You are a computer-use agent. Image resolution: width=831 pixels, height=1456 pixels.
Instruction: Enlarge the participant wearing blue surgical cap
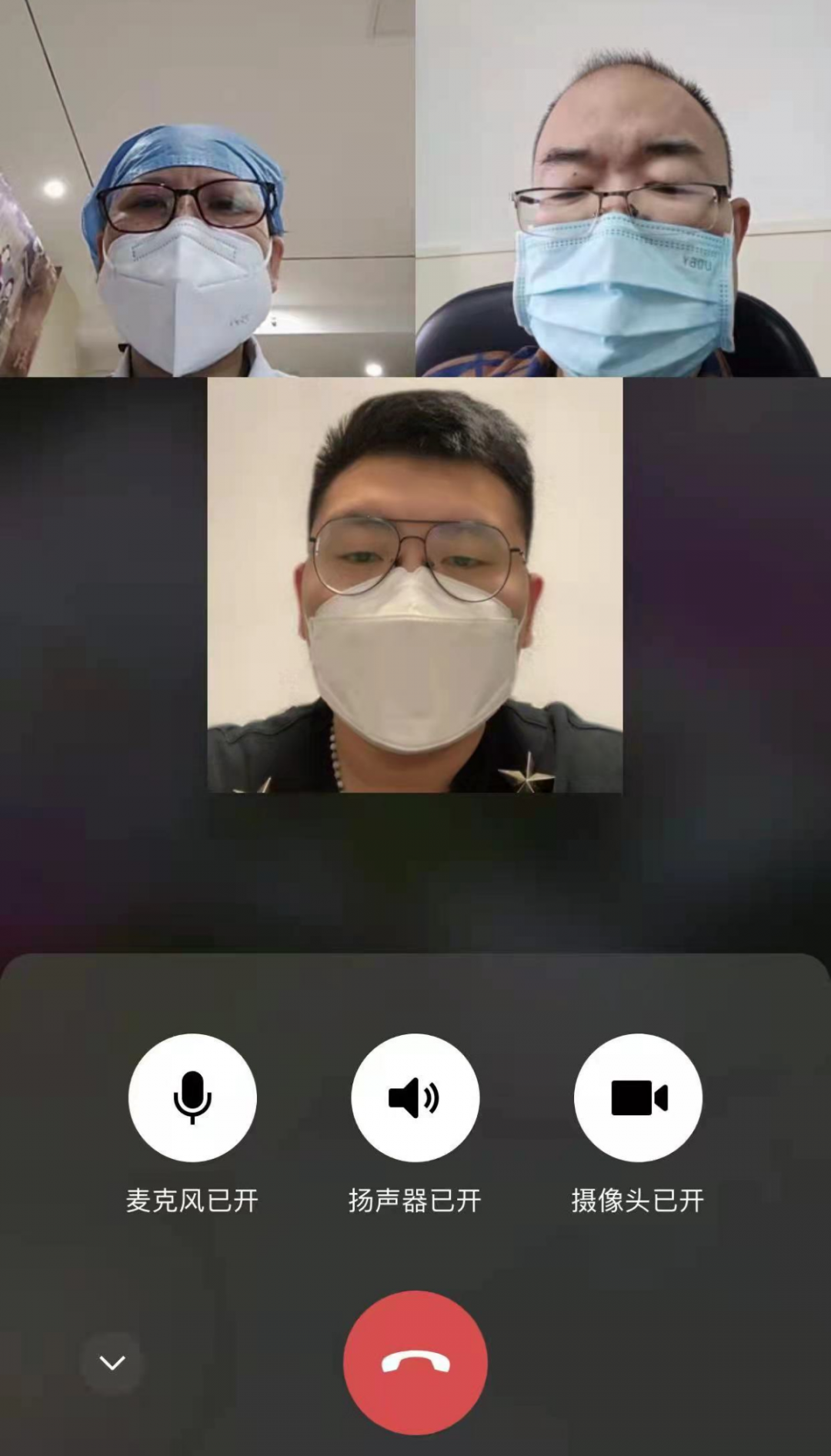tap(207, 189)
